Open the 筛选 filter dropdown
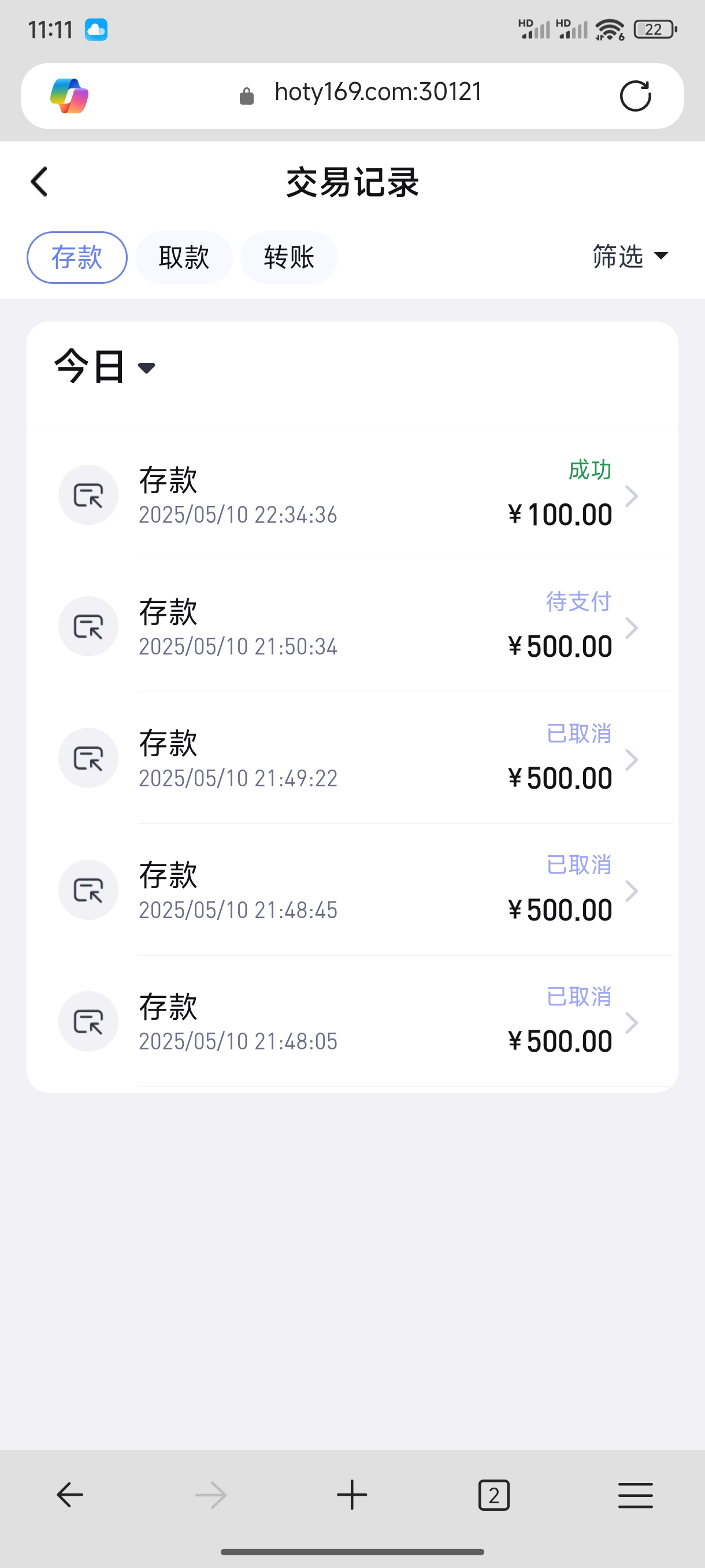 tap(630, 256)
